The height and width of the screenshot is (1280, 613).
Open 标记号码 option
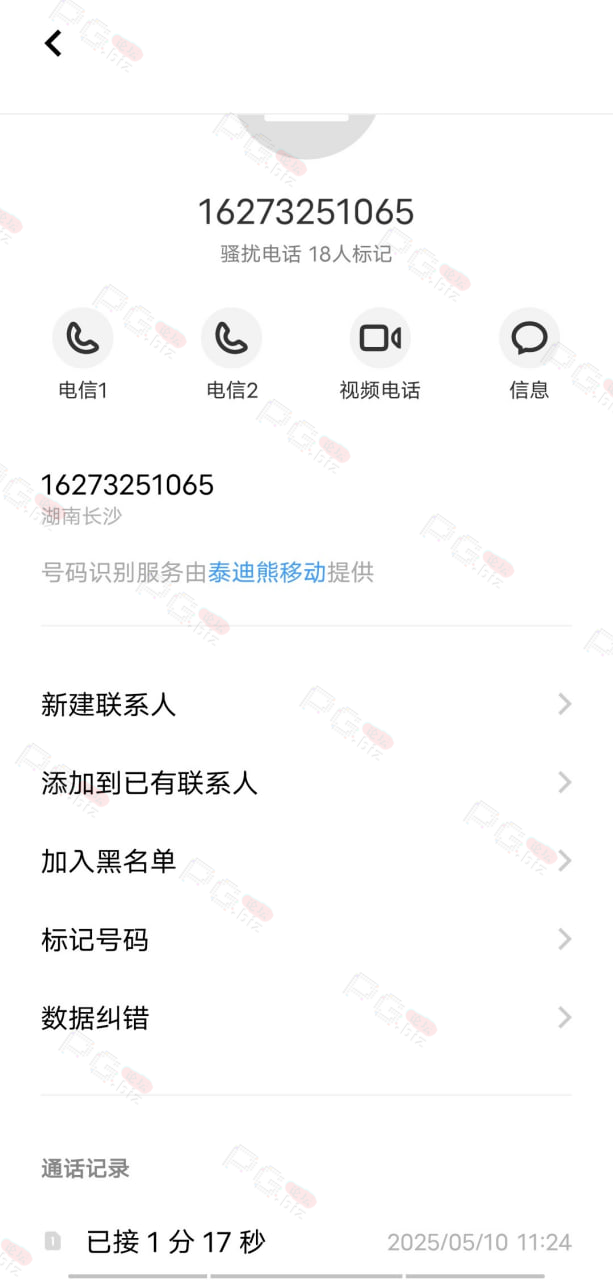pyautogui.click(x=306, y=939)
